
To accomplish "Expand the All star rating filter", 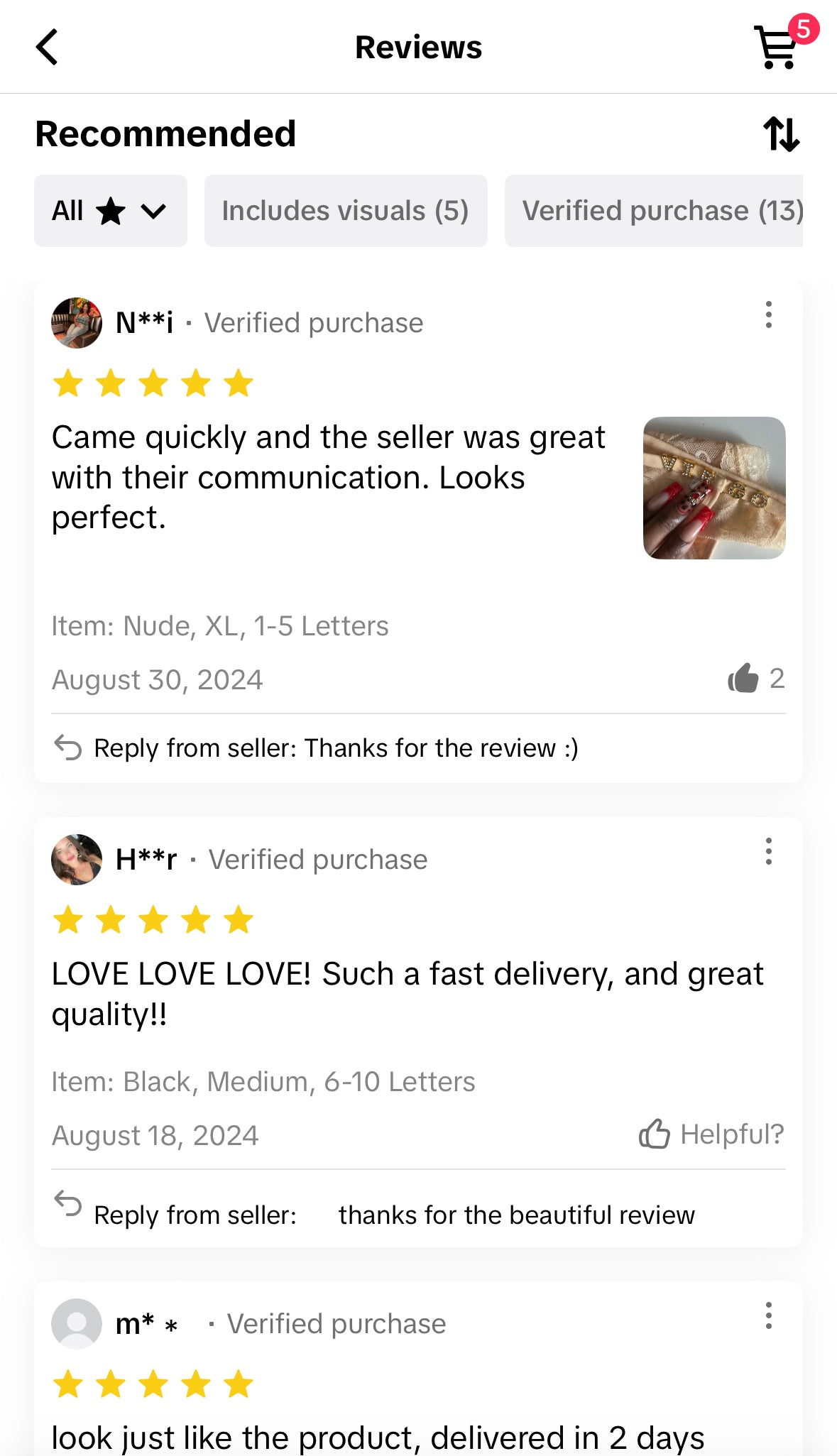I will click(x=110, y=211).
